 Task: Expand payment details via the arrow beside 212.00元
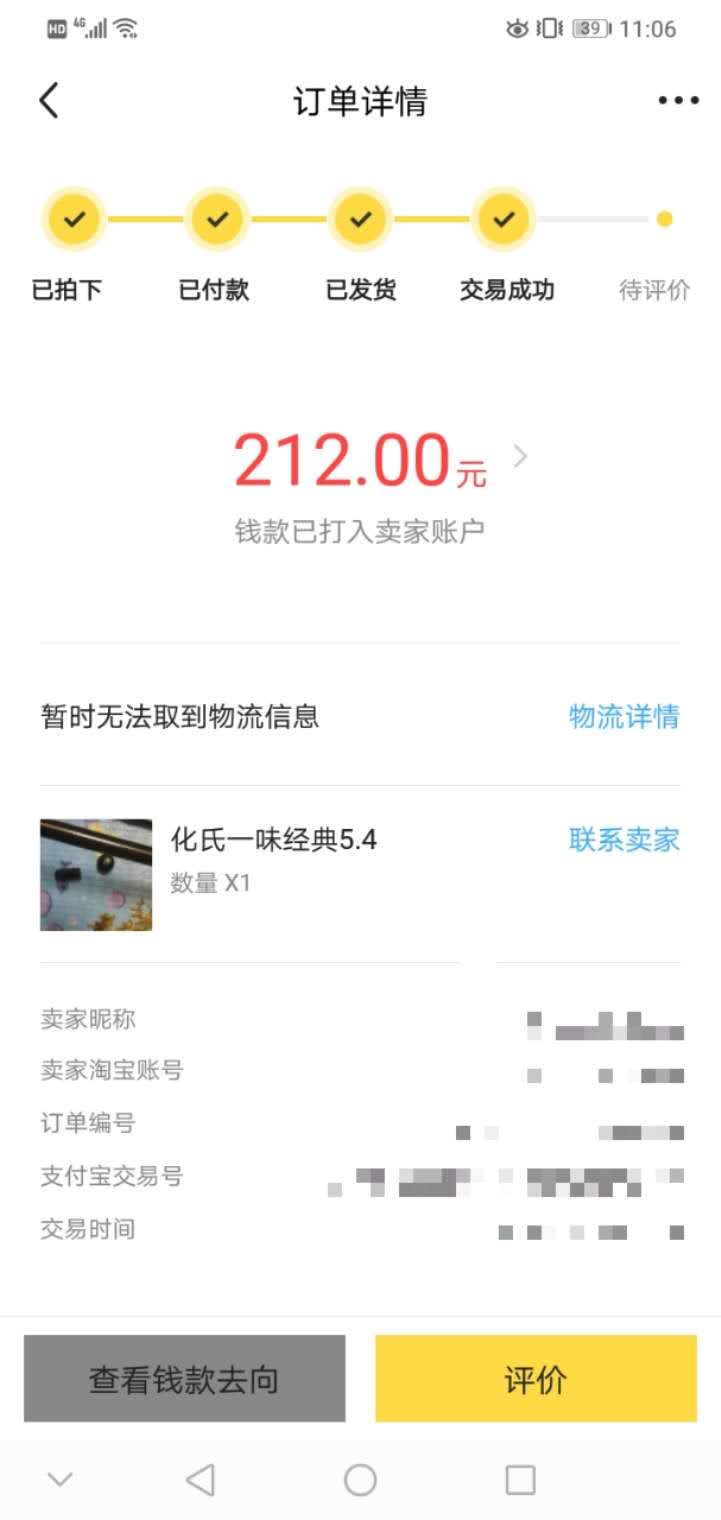[519, 457]
